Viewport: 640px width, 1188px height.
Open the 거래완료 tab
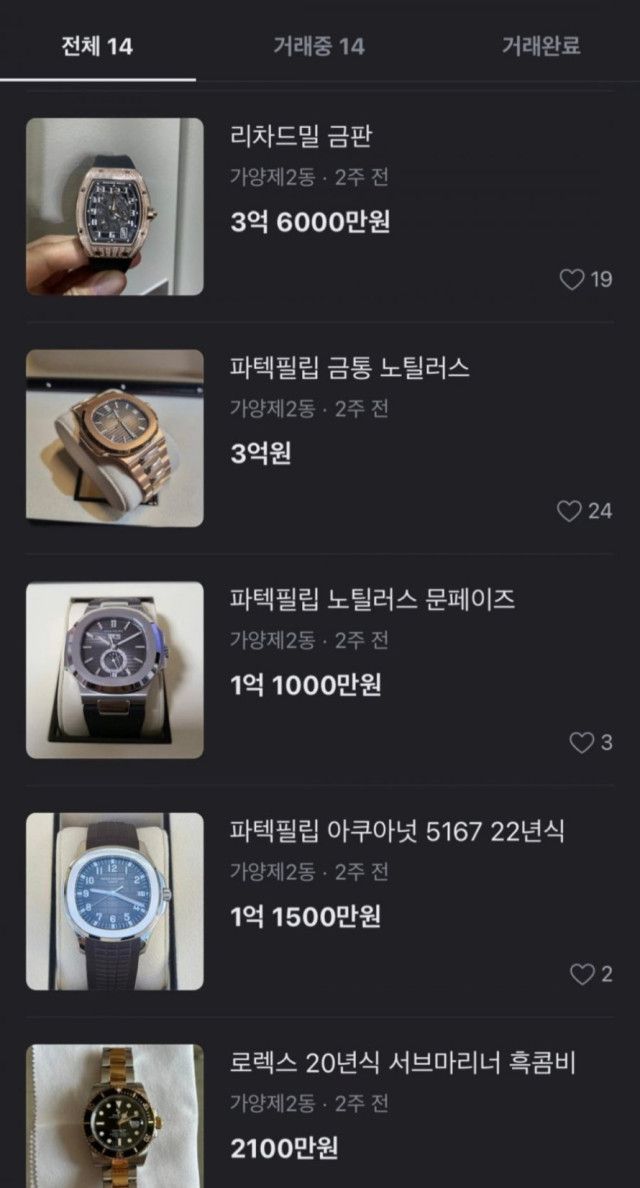541,45
